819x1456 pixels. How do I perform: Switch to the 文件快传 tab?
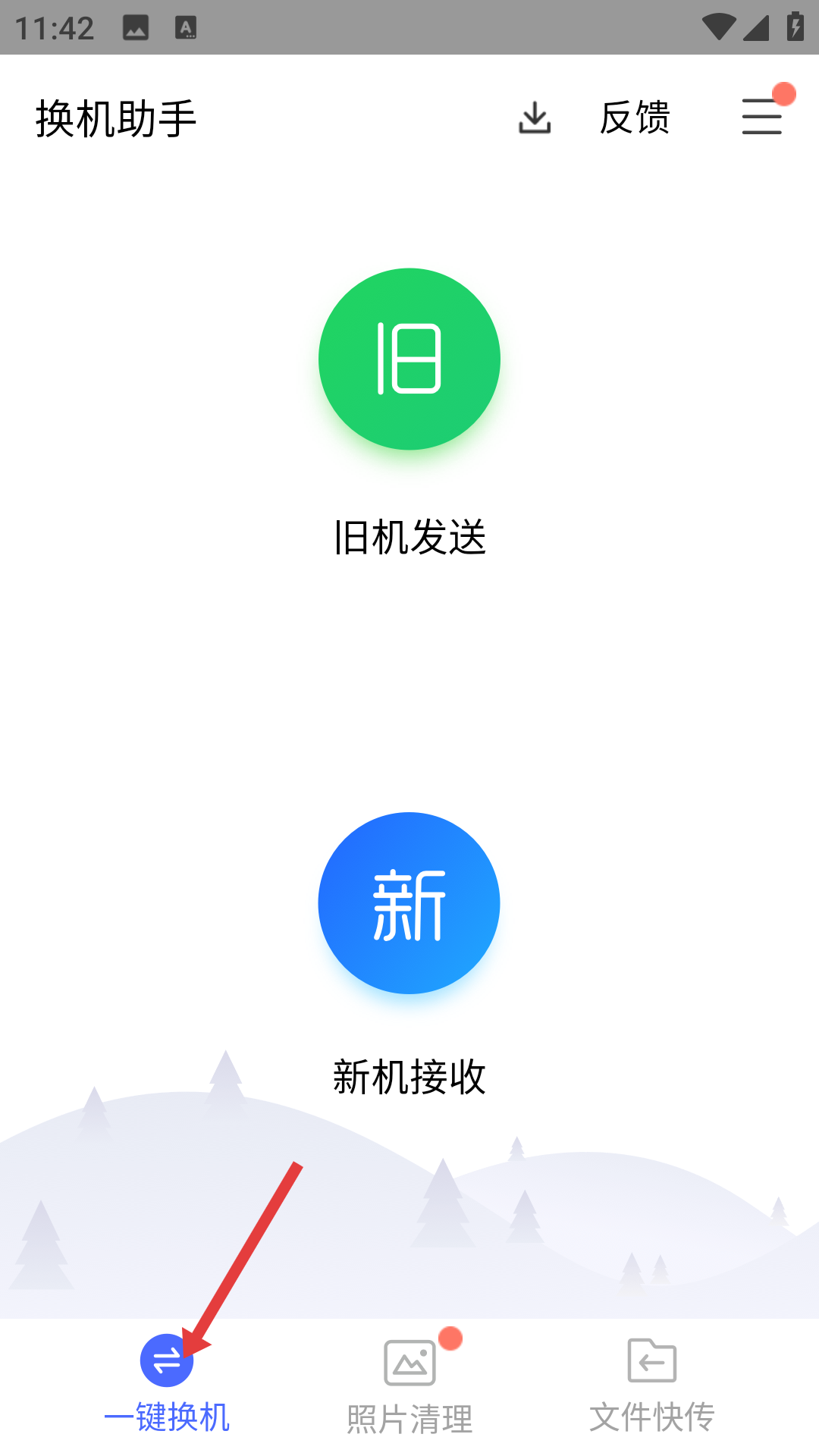click(652, 1385)
